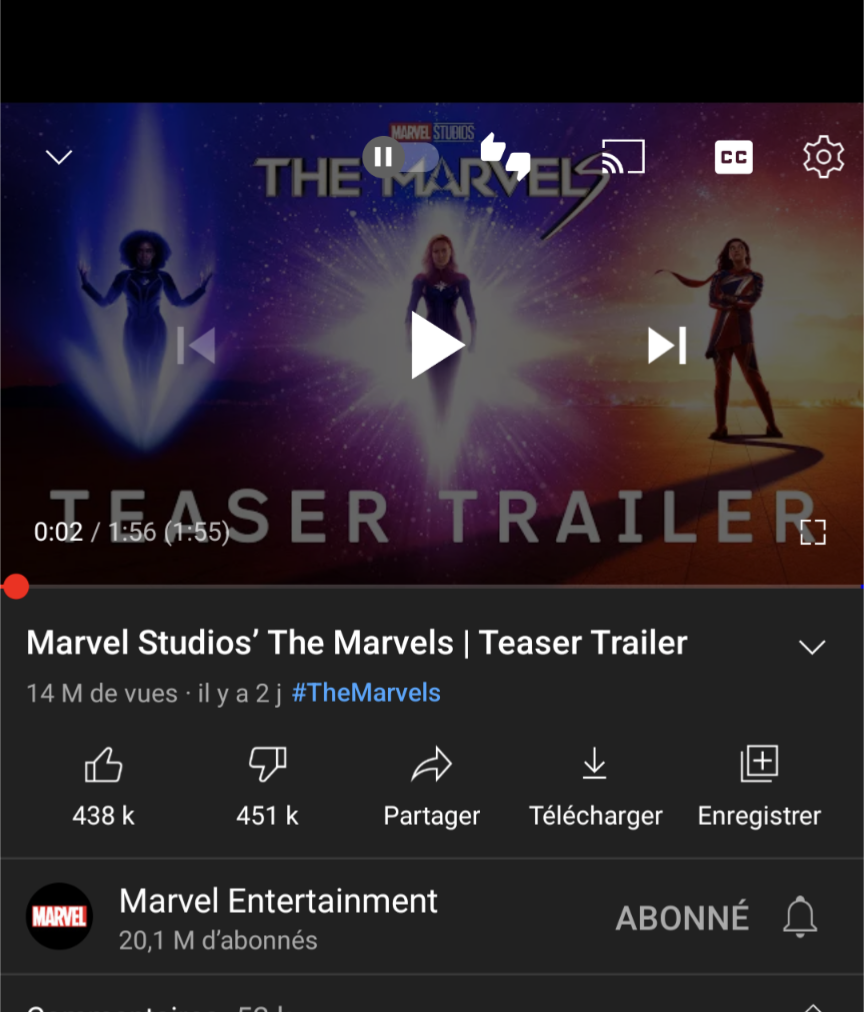Image resolution: width=864 pixels, height=1012 pixels.
Task: Toggle the autoplay switch
Action: pyautogui.click(x=400, y=157)
